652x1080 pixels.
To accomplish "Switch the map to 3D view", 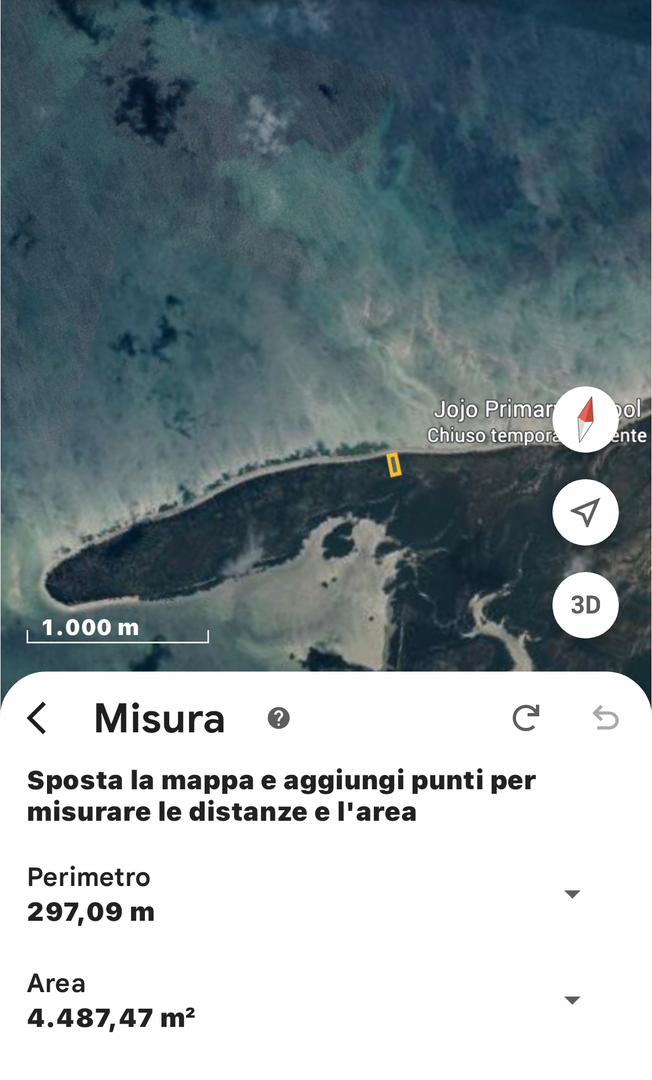I will coord(585,605).
